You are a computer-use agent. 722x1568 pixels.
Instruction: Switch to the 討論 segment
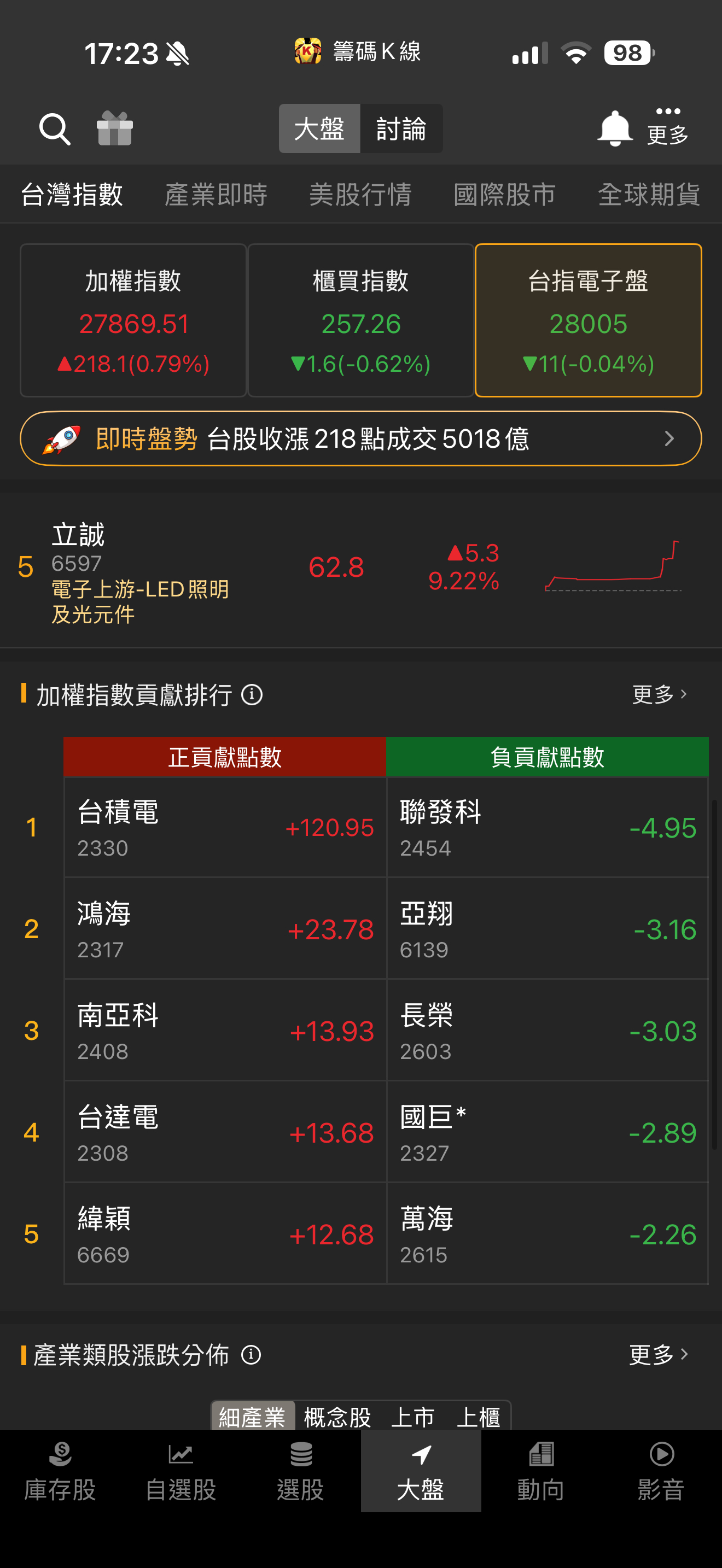coord(401,129)
